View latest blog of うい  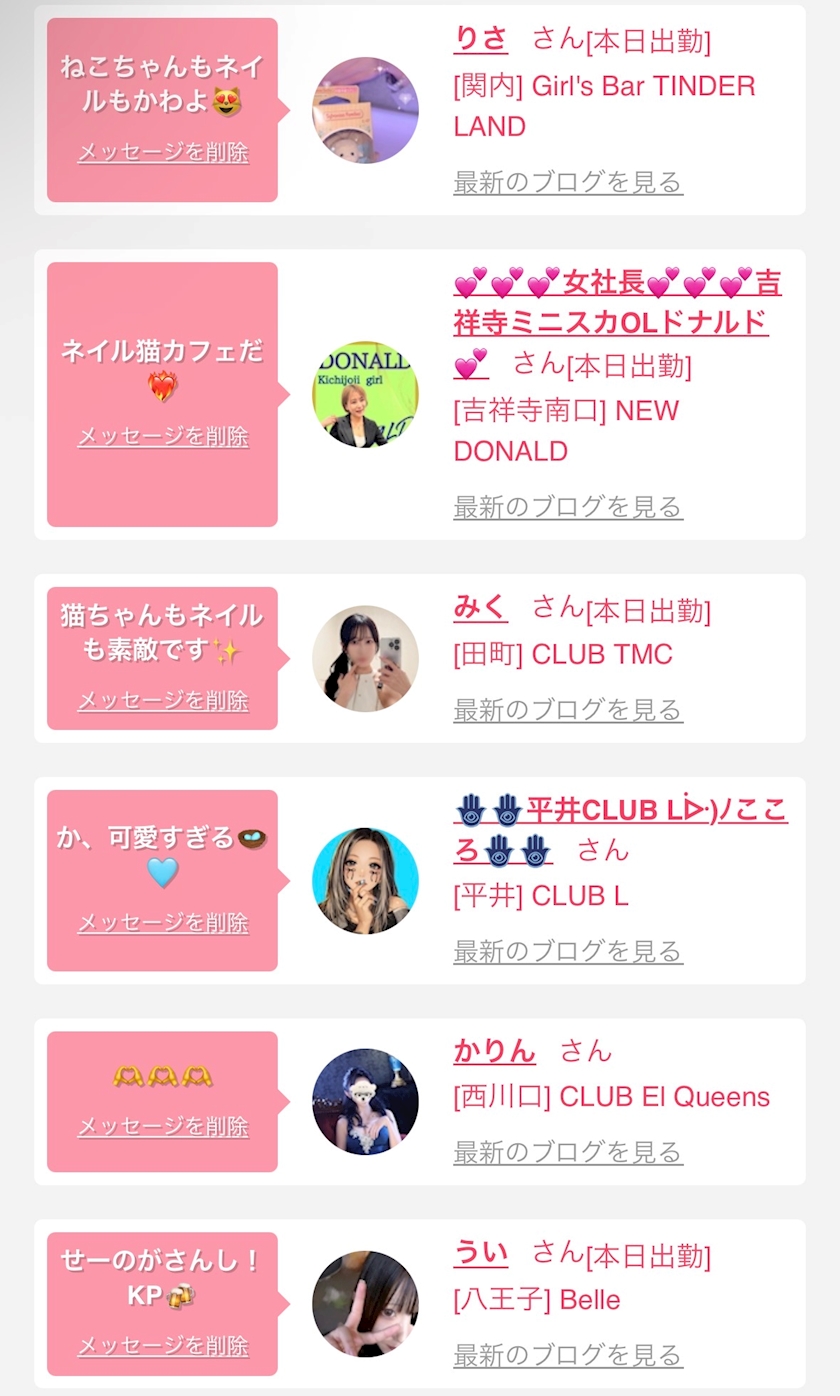[567, 1355]
